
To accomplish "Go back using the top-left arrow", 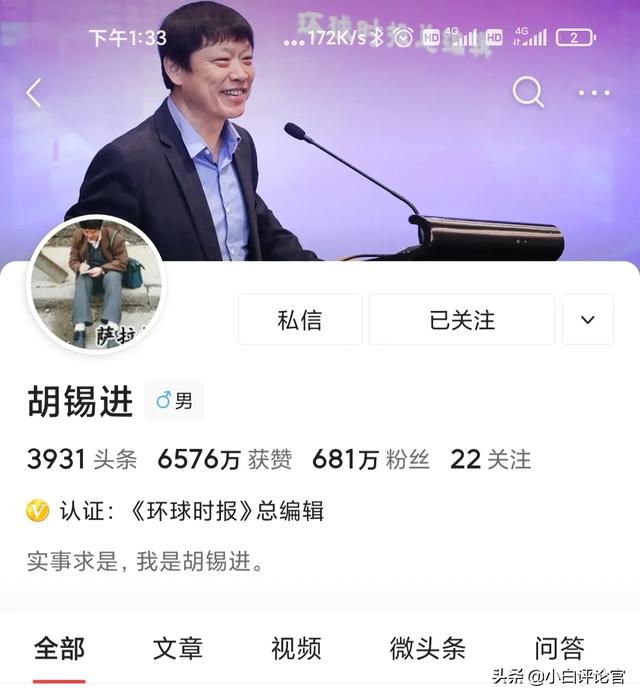I will click(x=34, y=93).
